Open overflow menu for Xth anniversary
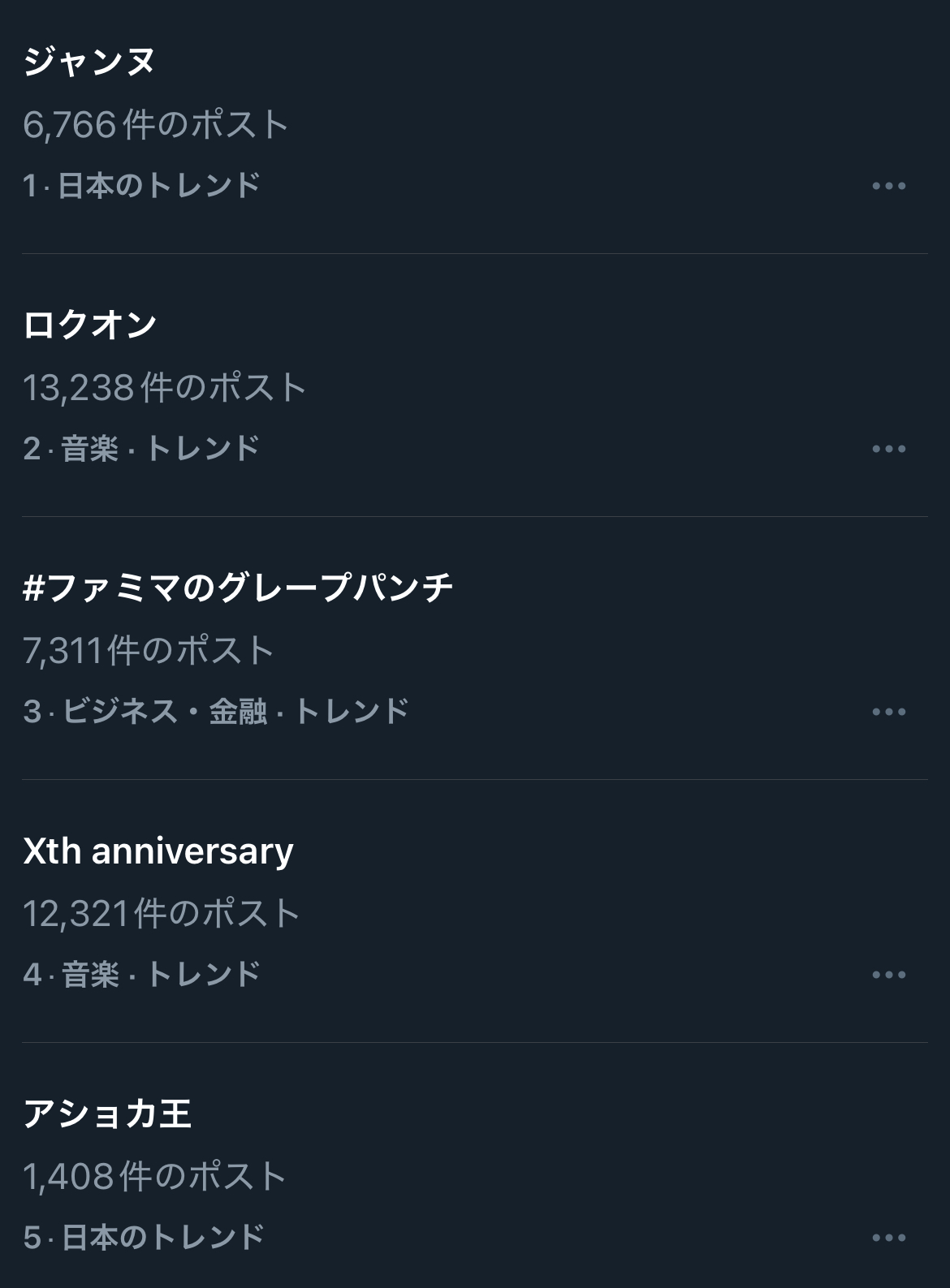 click(x=888, y=975)
